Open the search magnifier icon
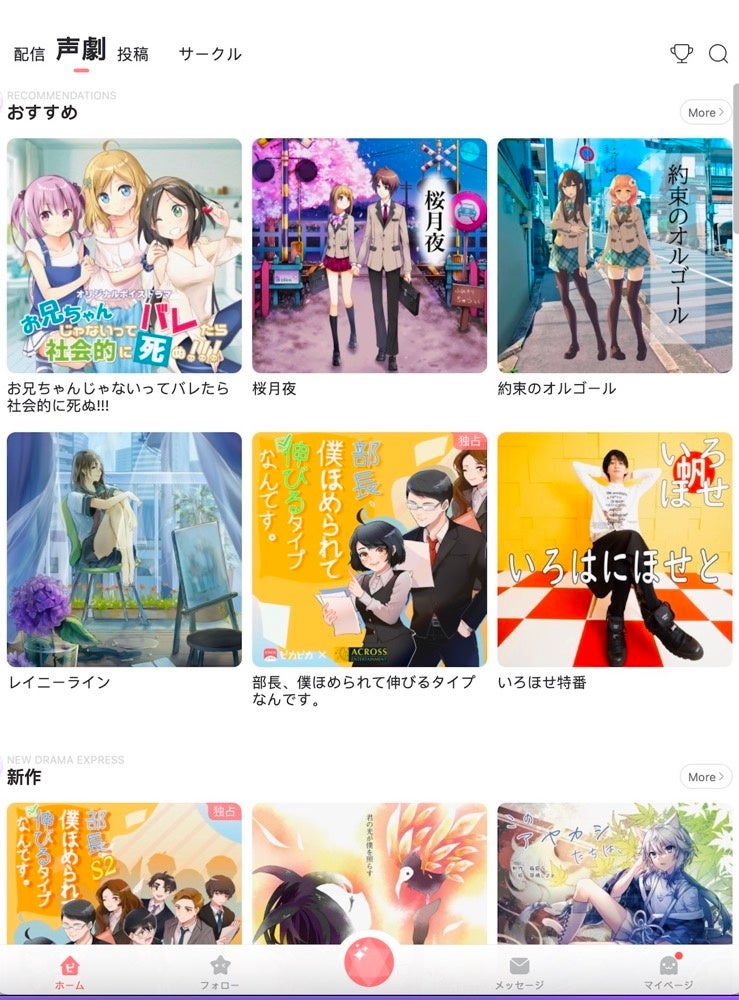The height and width of the screenshot is (1000, 739). [718, 54]
